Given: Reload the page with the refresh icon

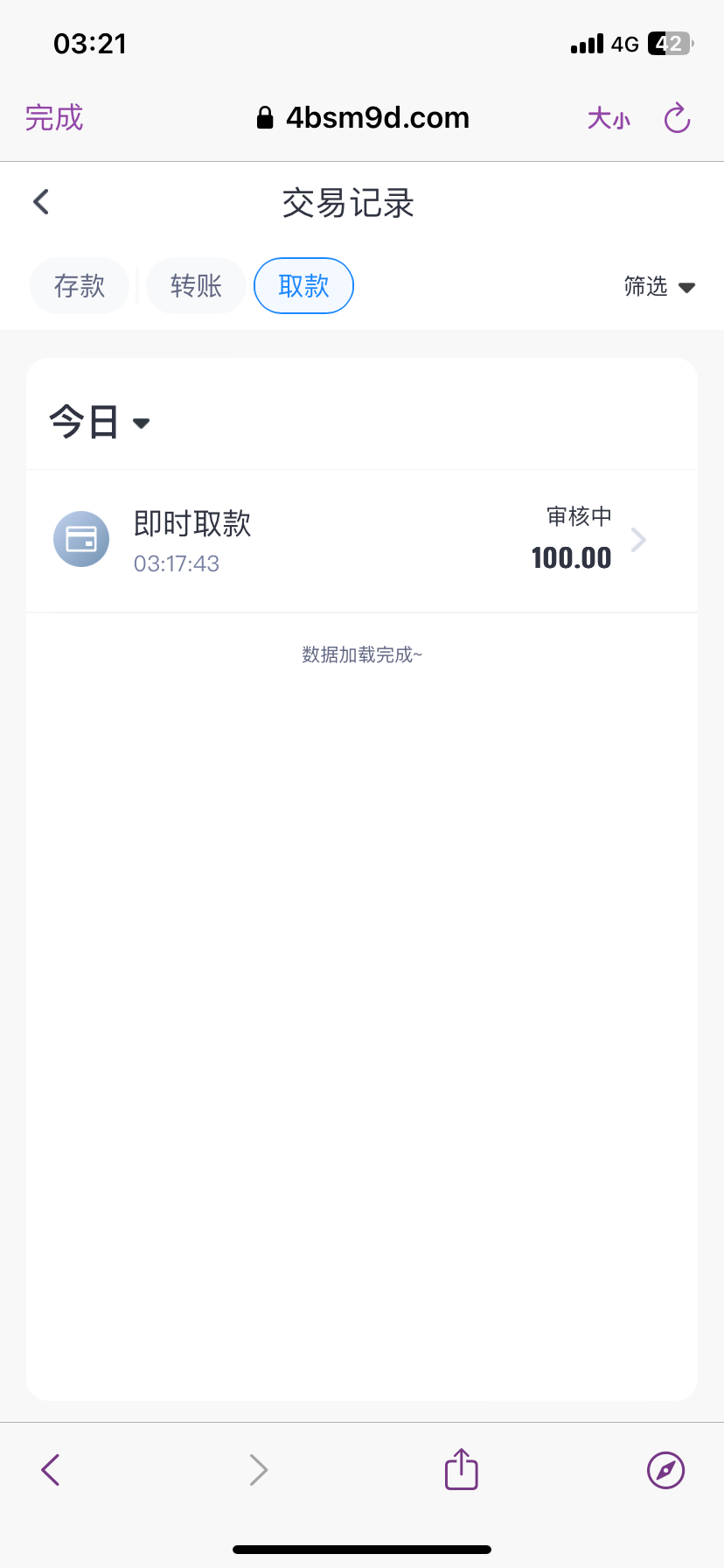Looking at the screenshot, I should tap(678, 118).
